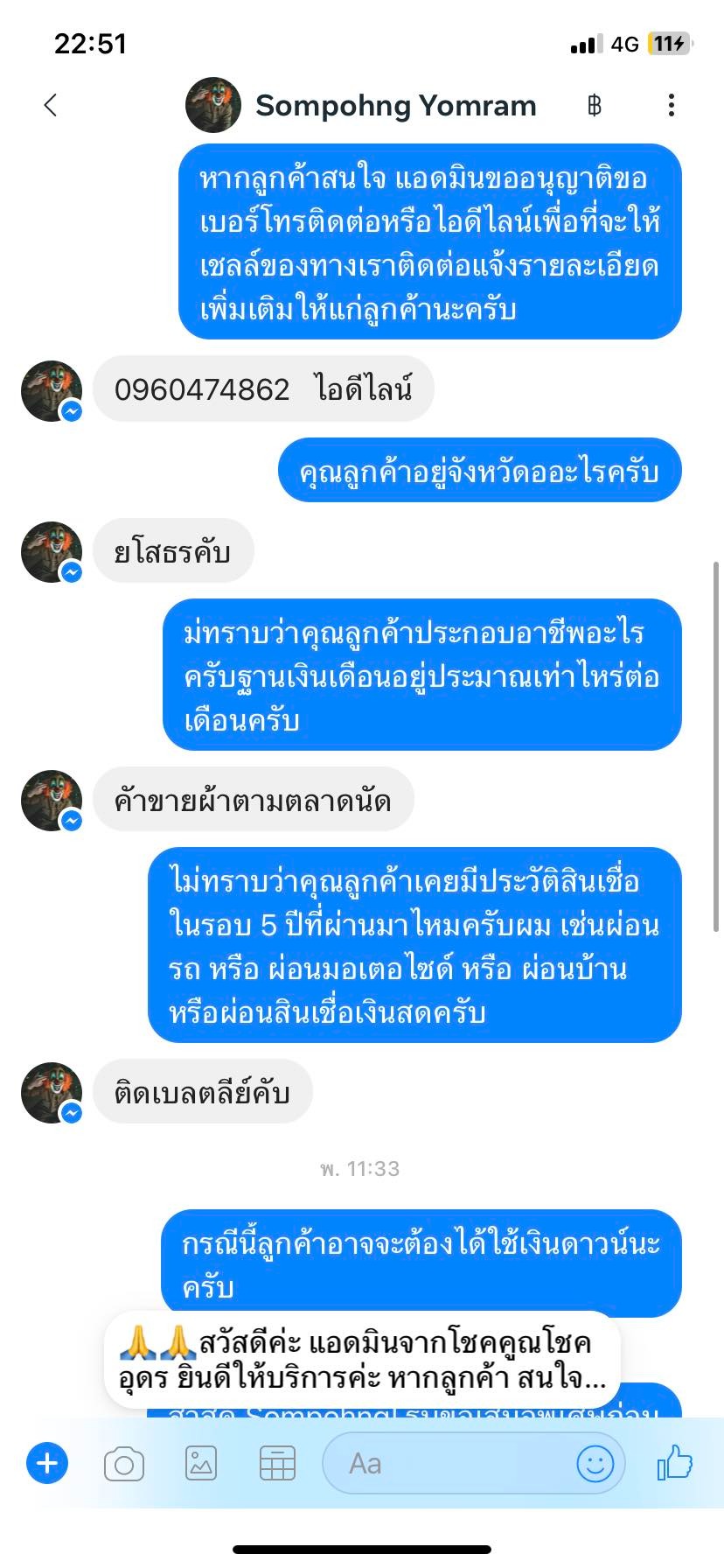This screenshot has height=1568, width=724.
Task: Open the plus attachments menu
Action: click(47, 1463)
